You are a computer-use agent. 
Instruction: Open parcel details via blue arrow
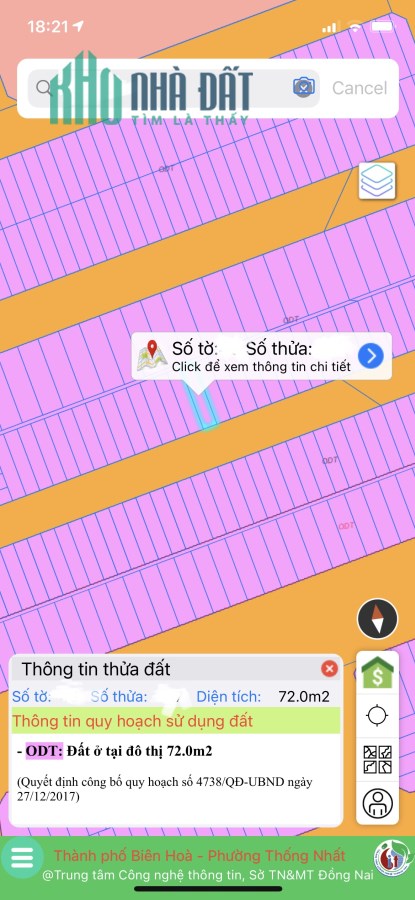(x=371, y=356)
